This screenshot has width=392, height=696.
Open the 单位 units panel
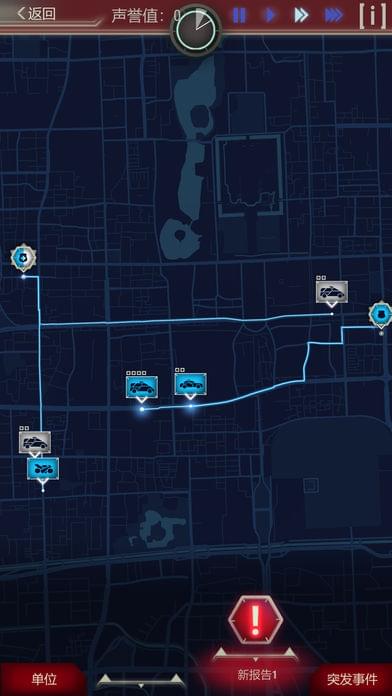point(44,679)
